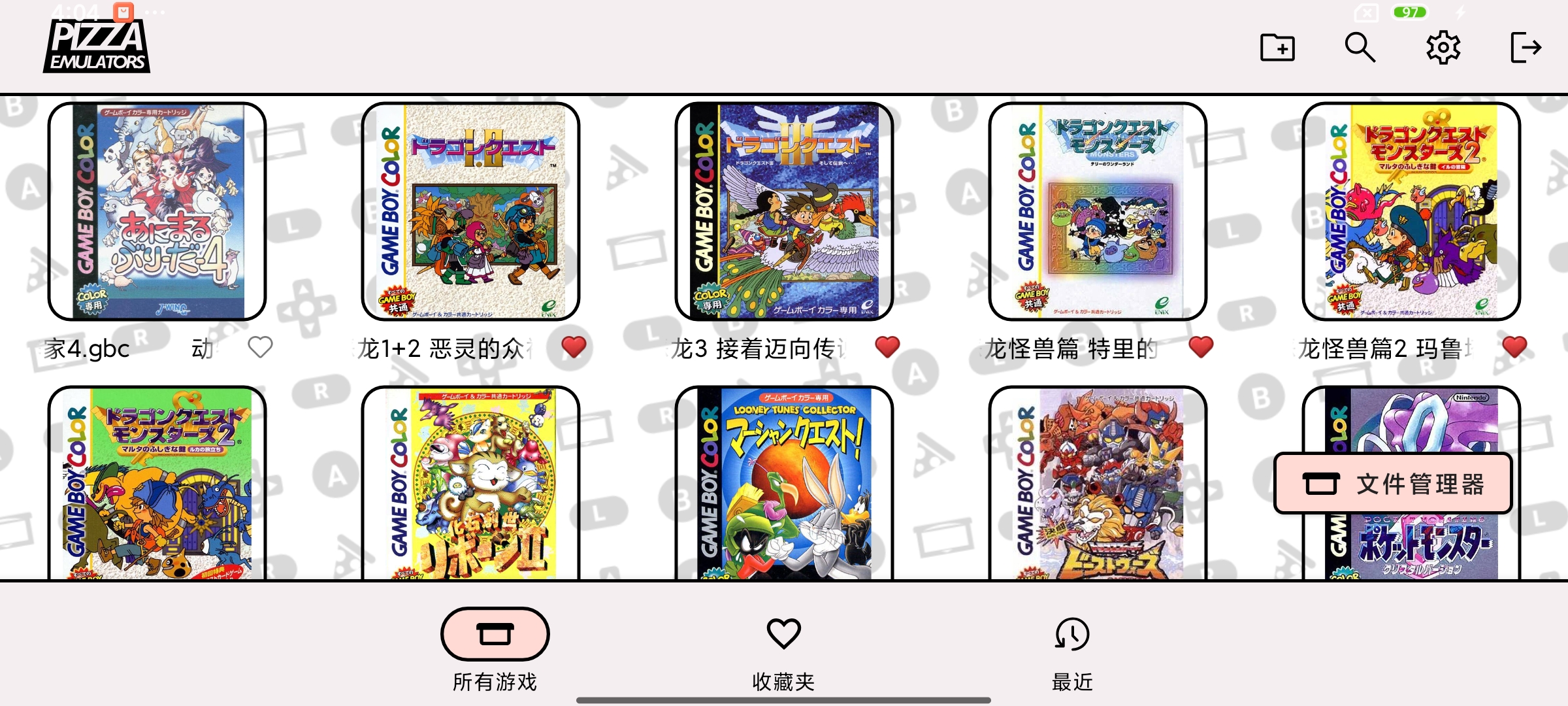
Task: Favorite the 家4.gbc game
Action: [x=260, y=347]
